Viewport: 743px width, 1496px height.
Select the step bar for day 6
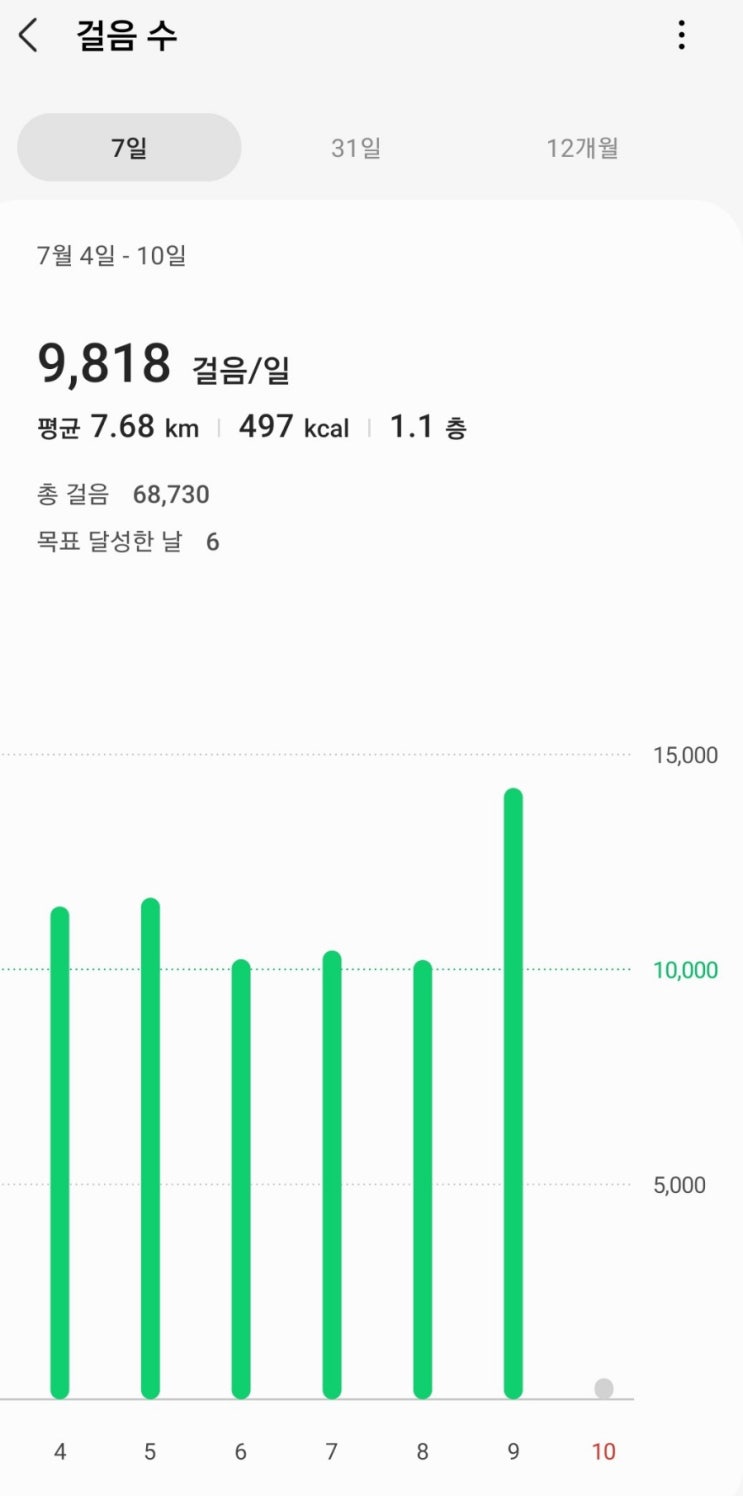point(241,1178)
